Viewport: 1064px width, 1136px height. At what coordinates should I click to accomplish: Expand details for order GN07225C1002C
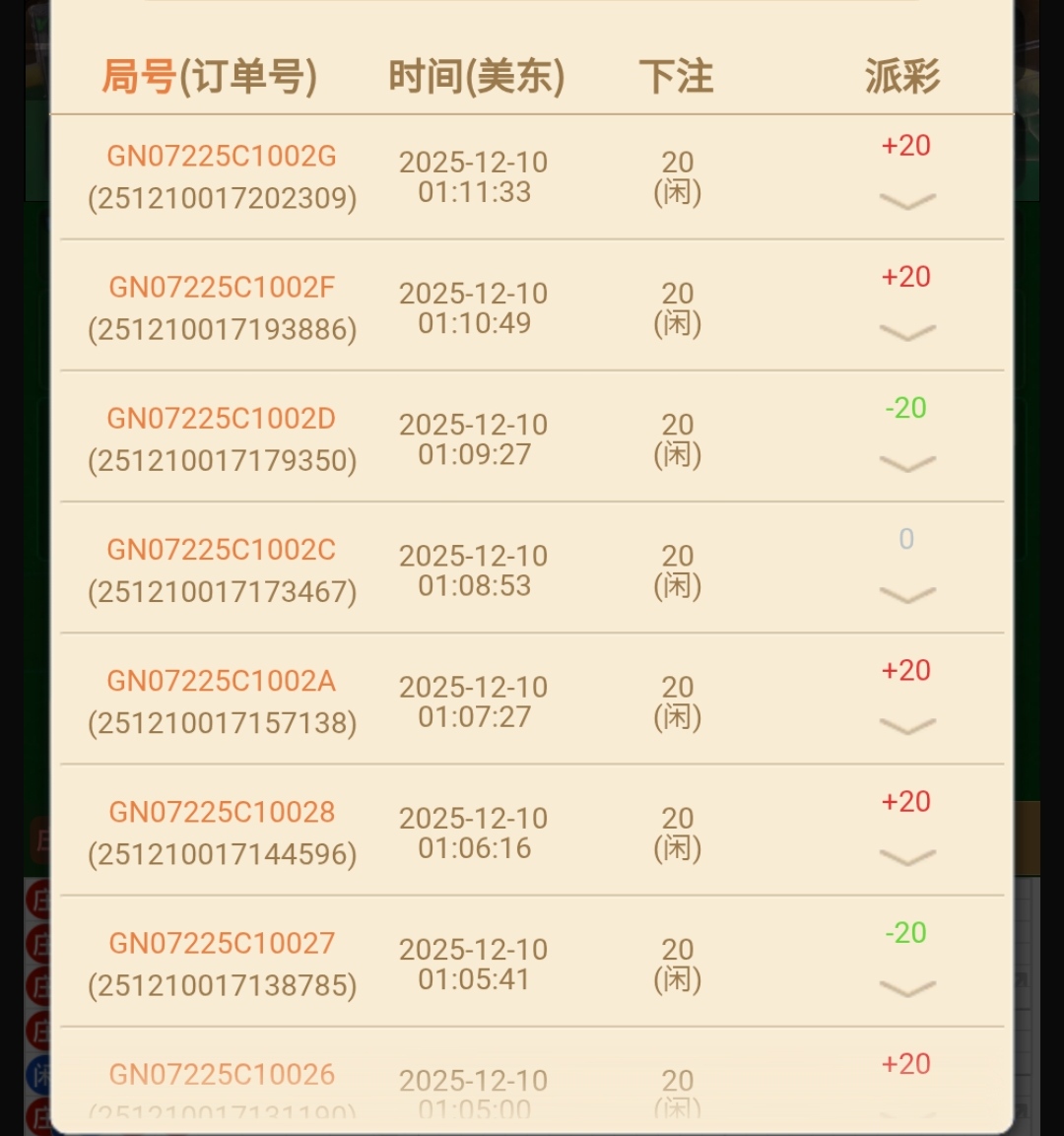click(906, 595)
